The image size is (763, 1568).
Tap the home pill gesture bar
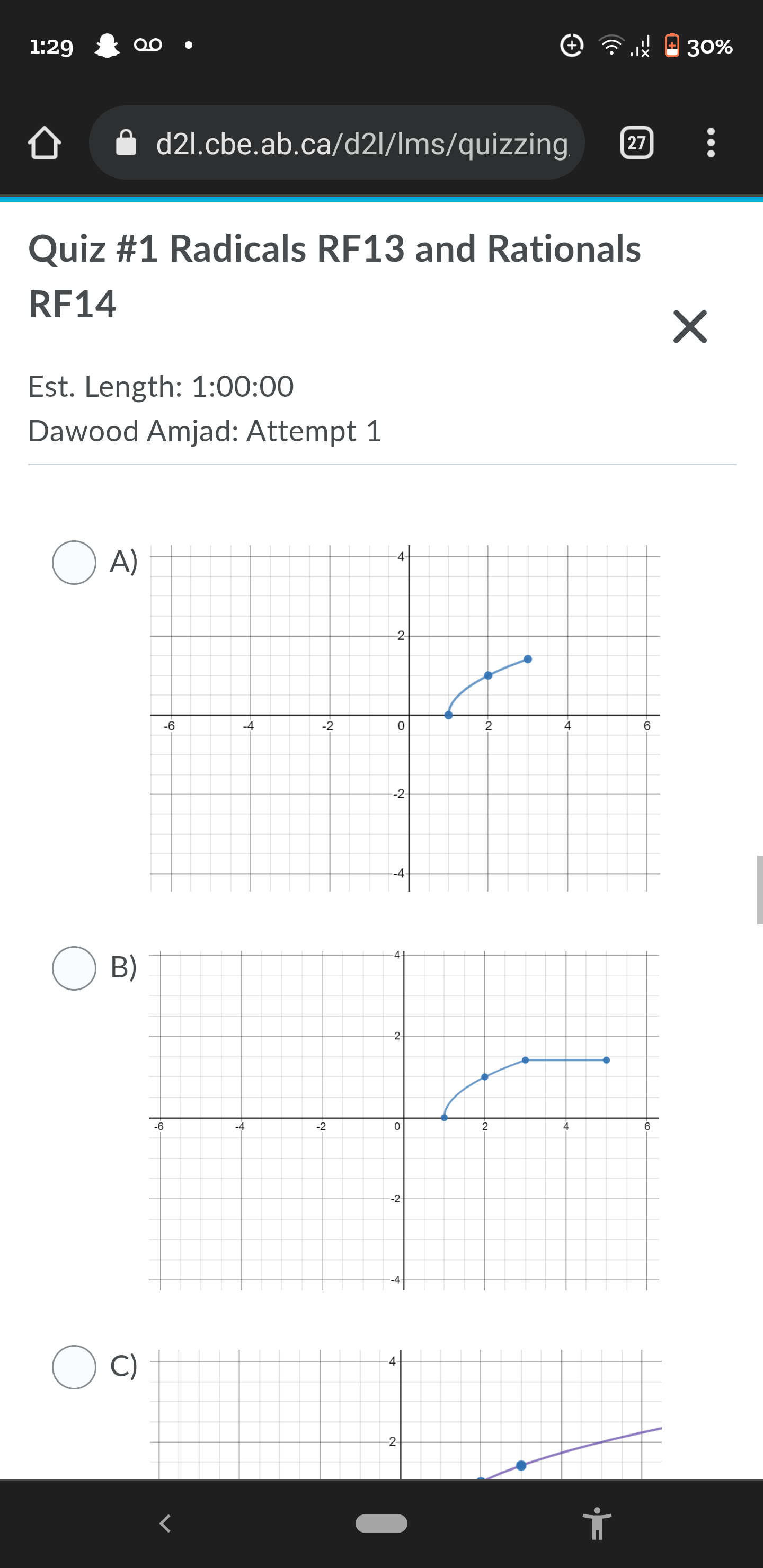[x=381, y=1523]
